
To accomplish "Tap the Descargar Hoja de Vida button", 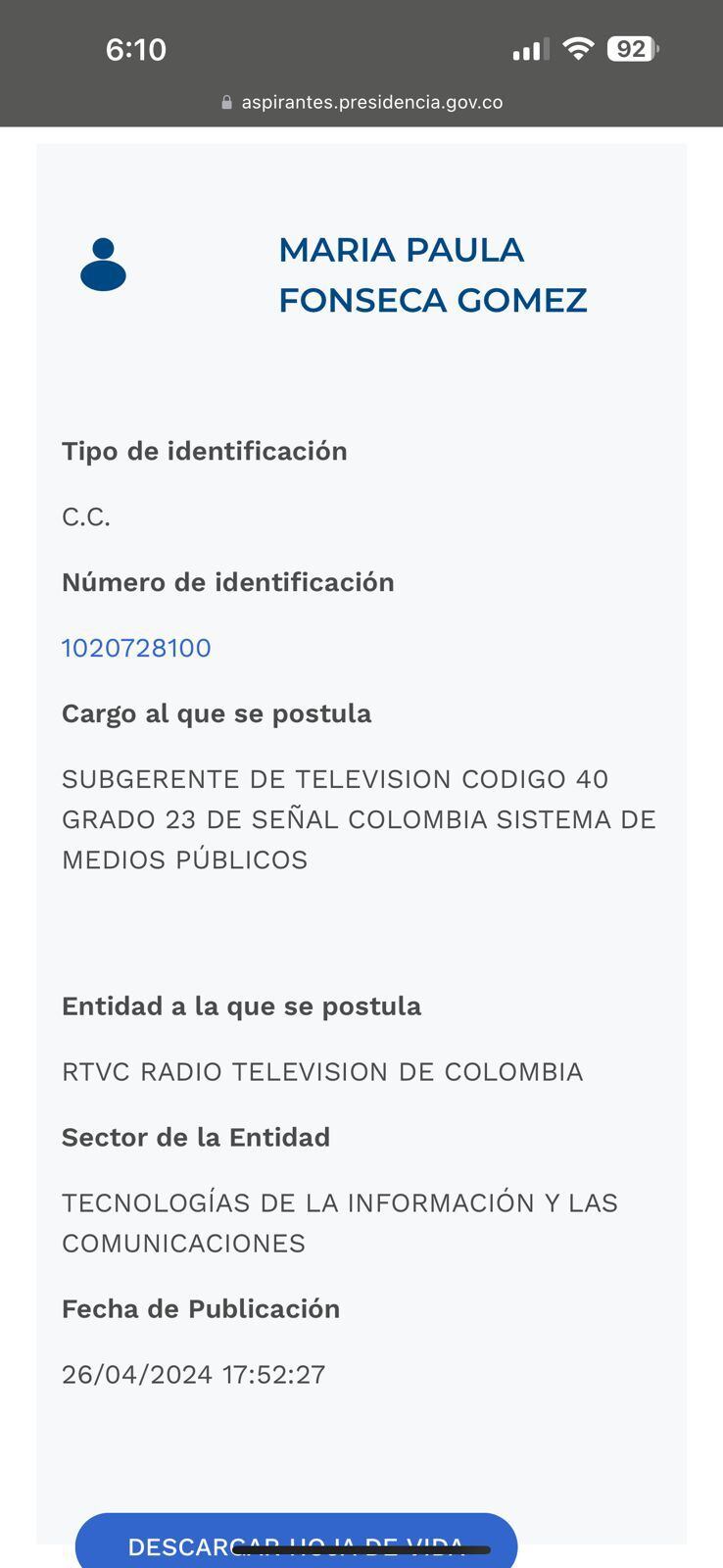I will pos(296,1543).
